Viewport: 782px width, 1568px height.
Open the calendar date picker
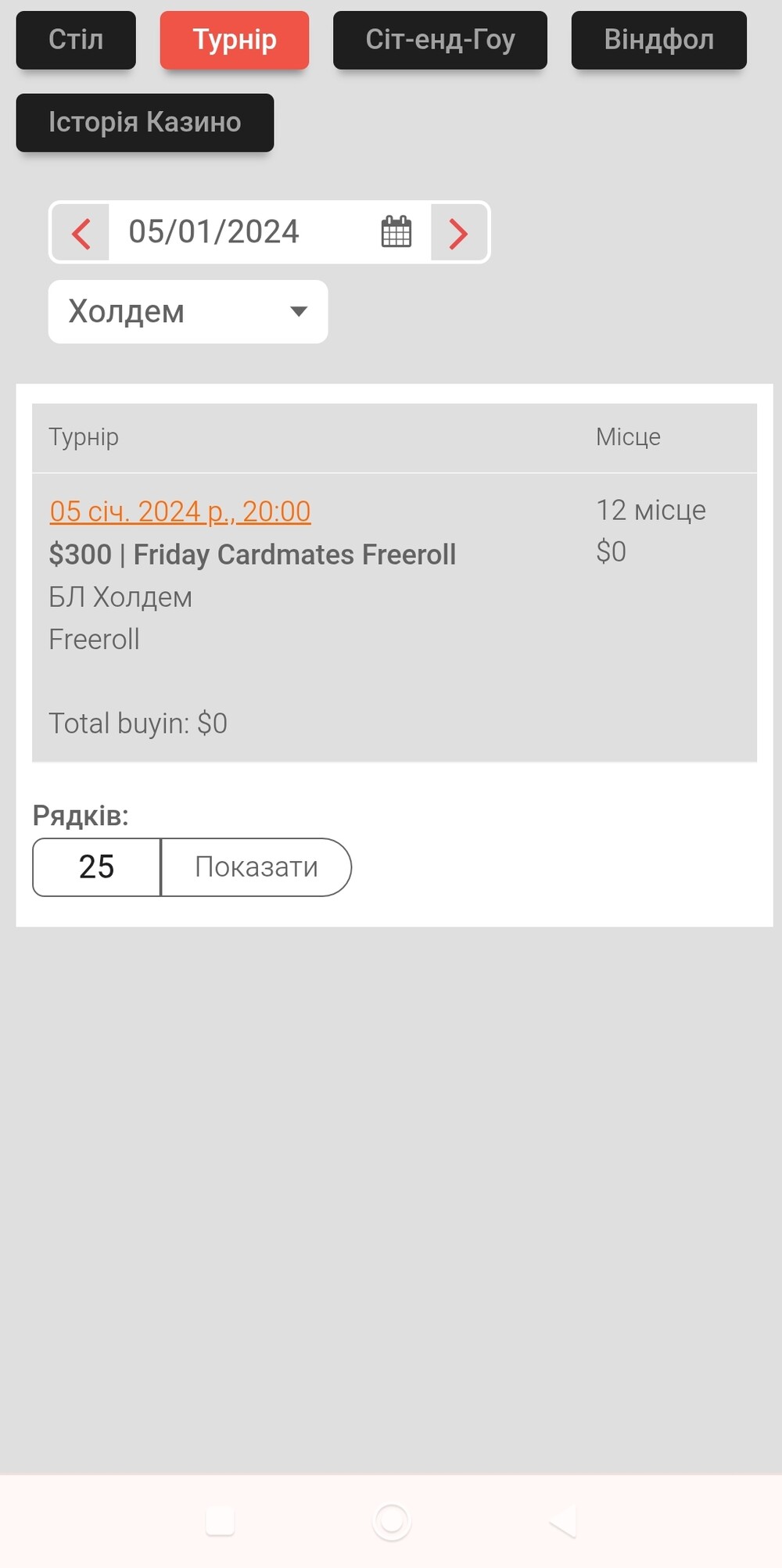click(x=396, y=232)
